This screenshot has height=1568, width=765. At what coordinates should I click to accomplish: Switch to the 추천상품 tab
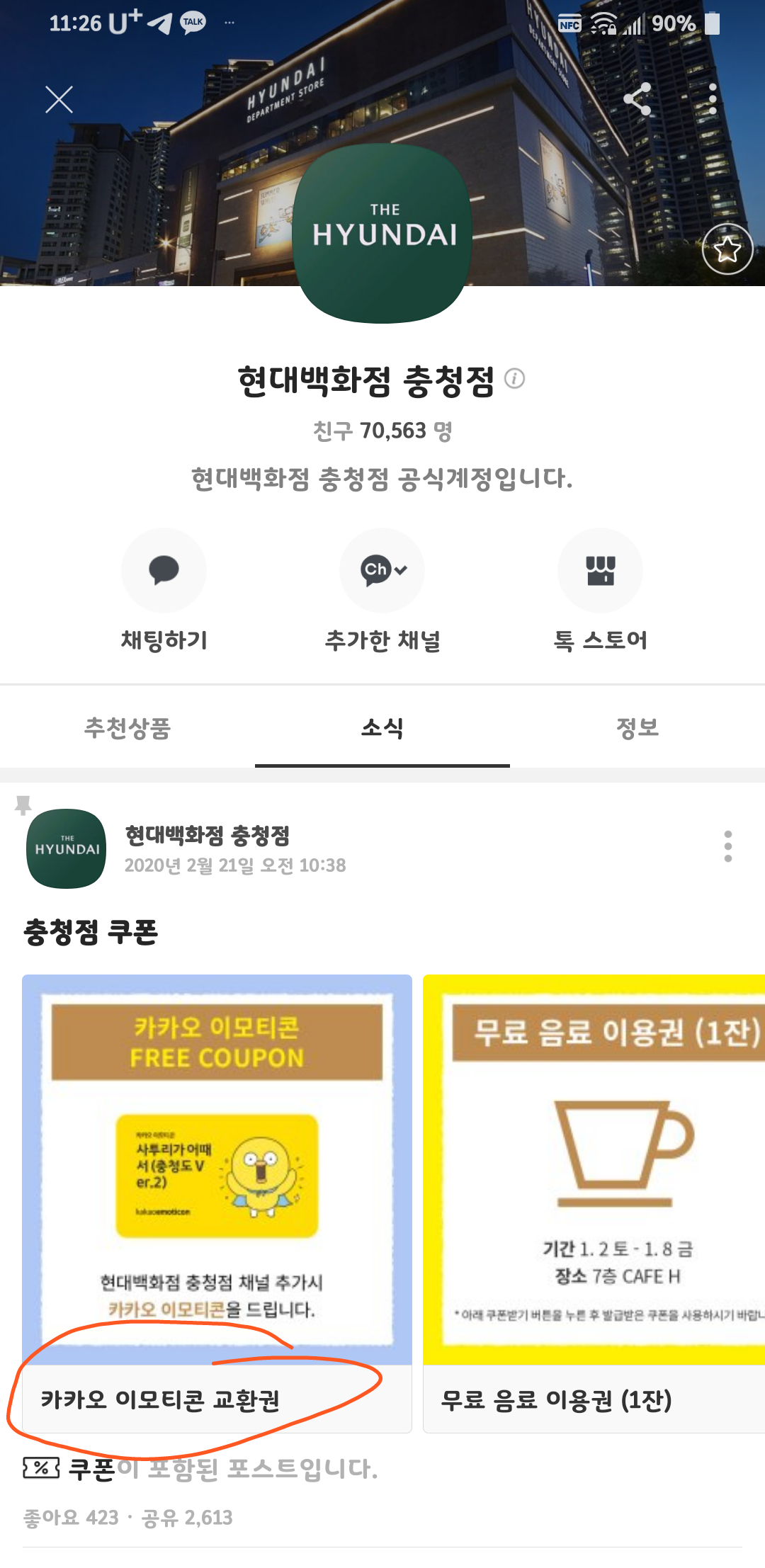tap(127, 728)
